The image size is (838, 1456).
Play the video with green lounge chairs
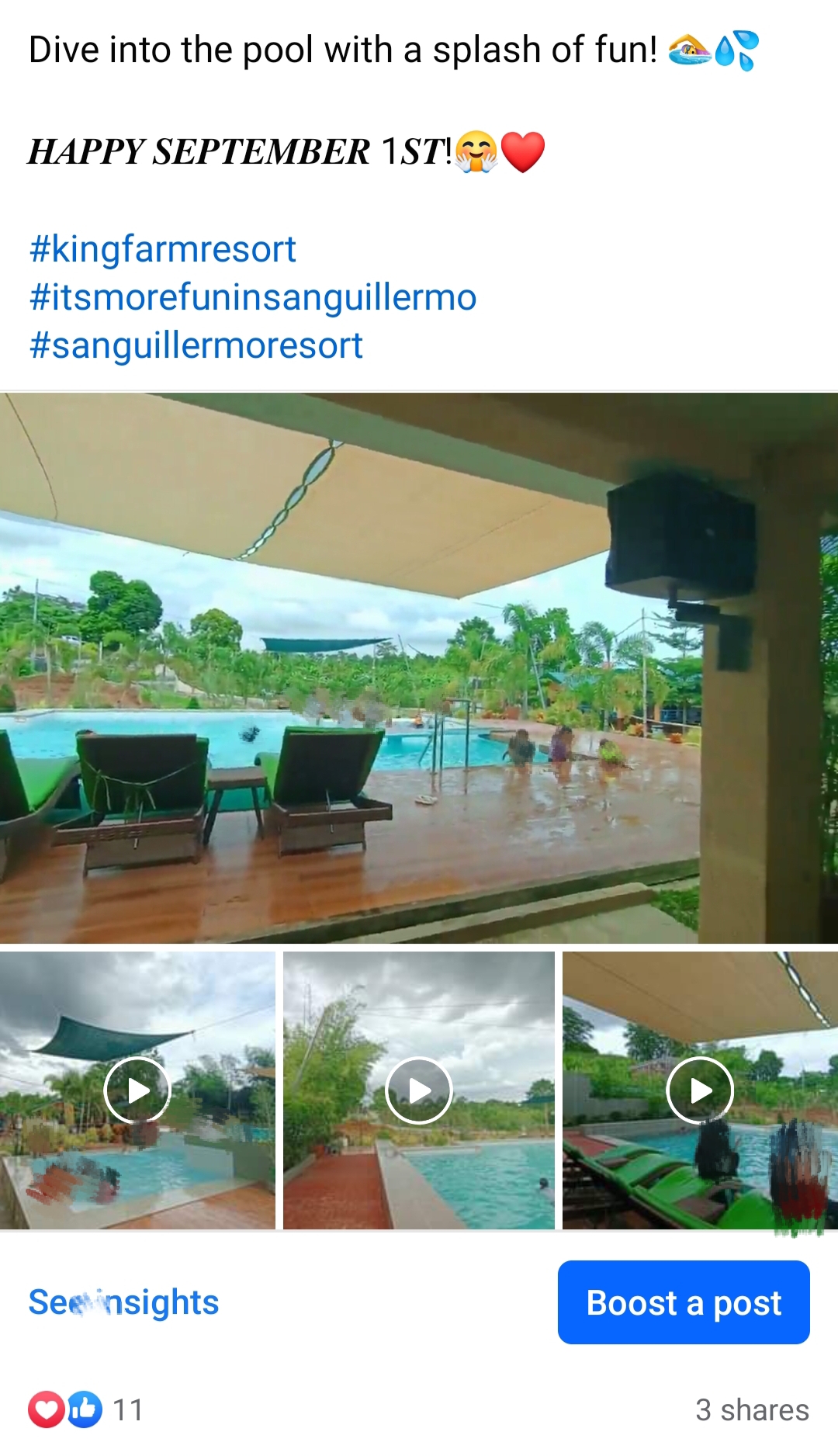[x=700, y=1090]
